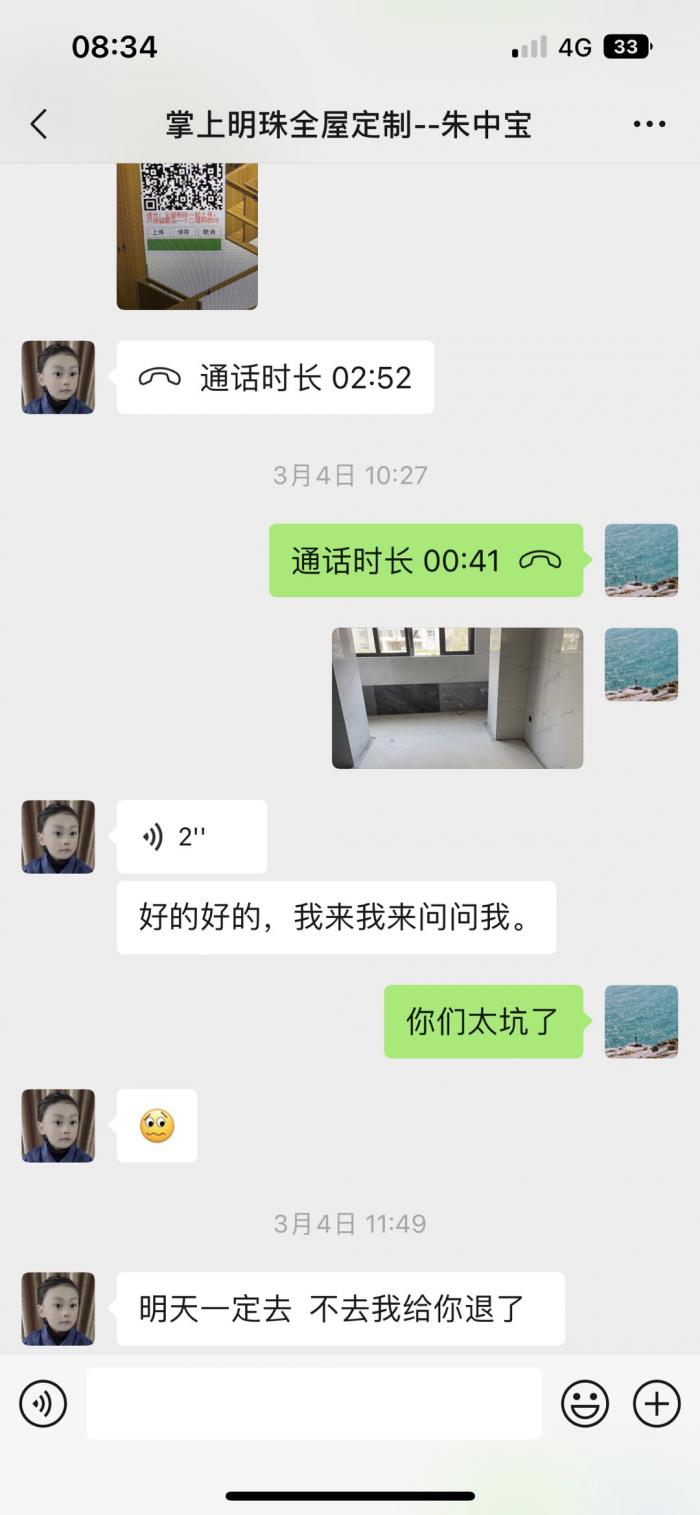Open the plus attachments menu

click(657, 1403)
